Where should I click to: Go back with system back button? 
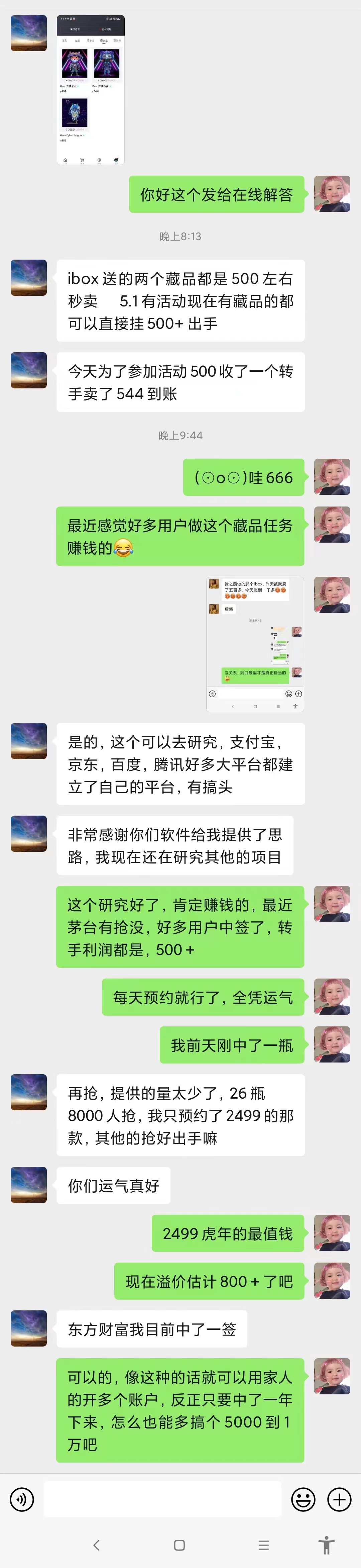pyautogui.click(x=96, y=1545)
